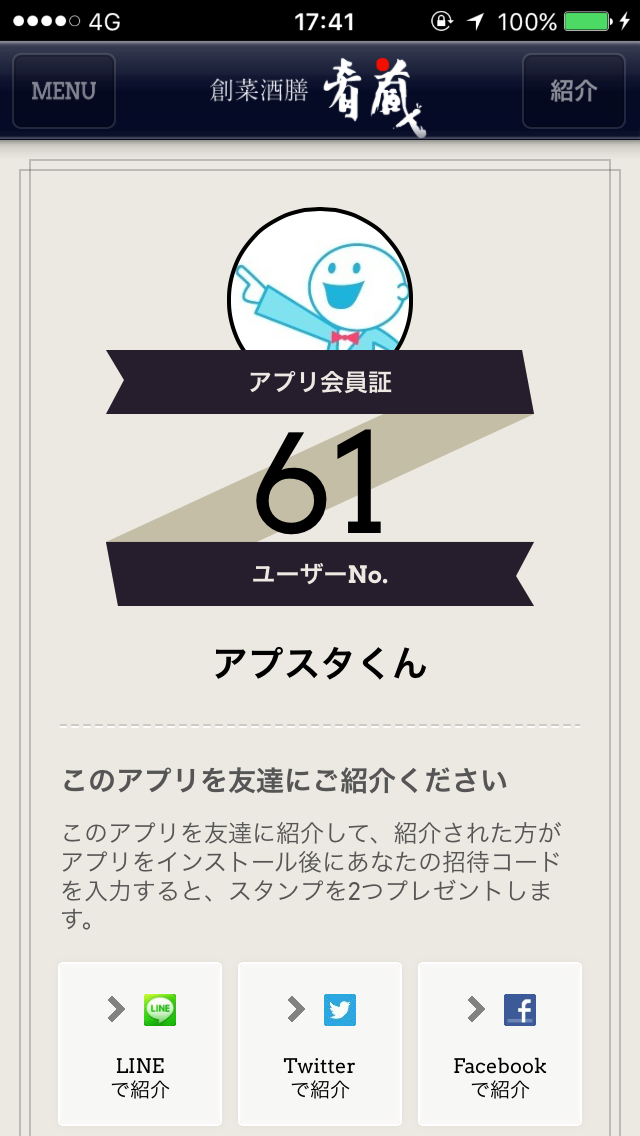Tap the 紹介 button in header

point(574,91)
